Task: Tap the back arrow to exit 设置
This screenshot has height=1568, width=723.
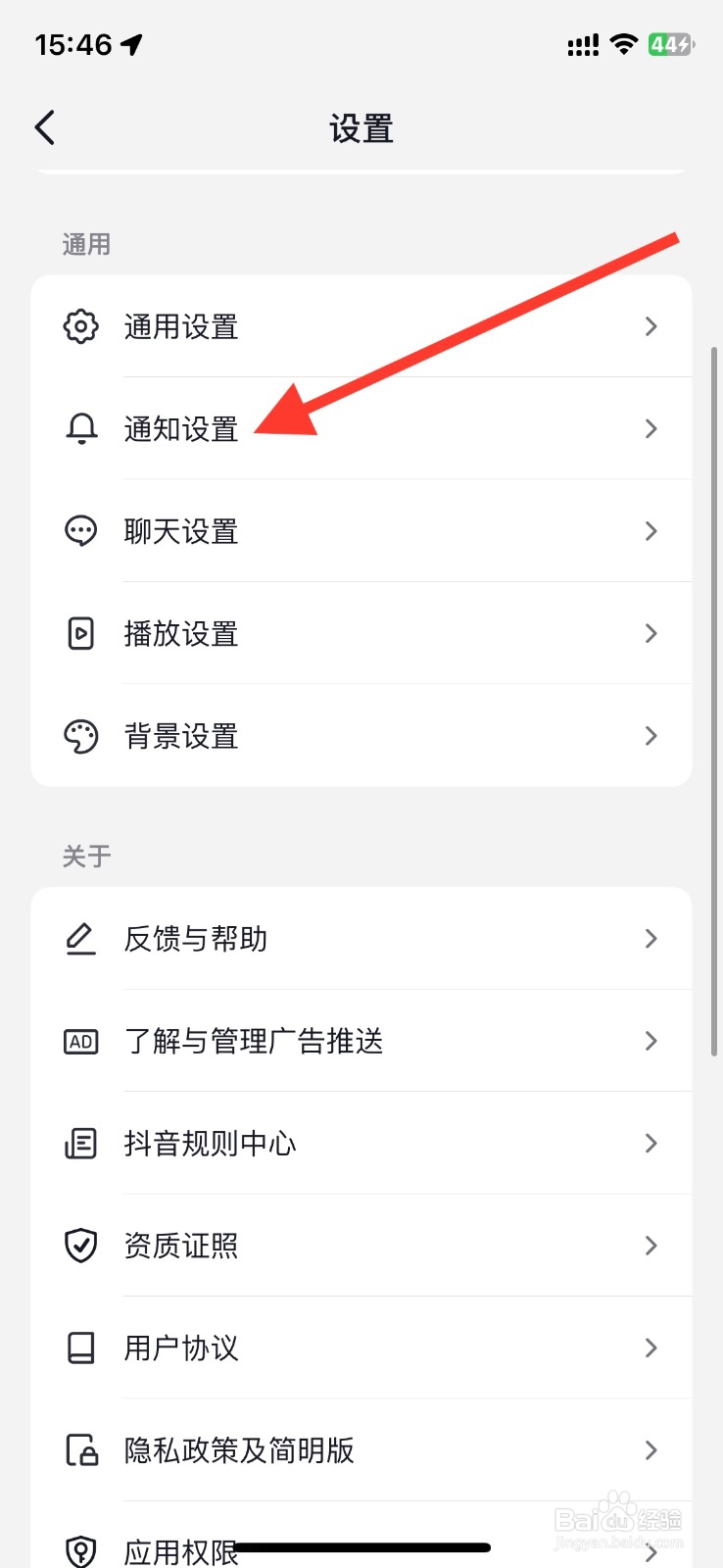Action: click(44, 127)
